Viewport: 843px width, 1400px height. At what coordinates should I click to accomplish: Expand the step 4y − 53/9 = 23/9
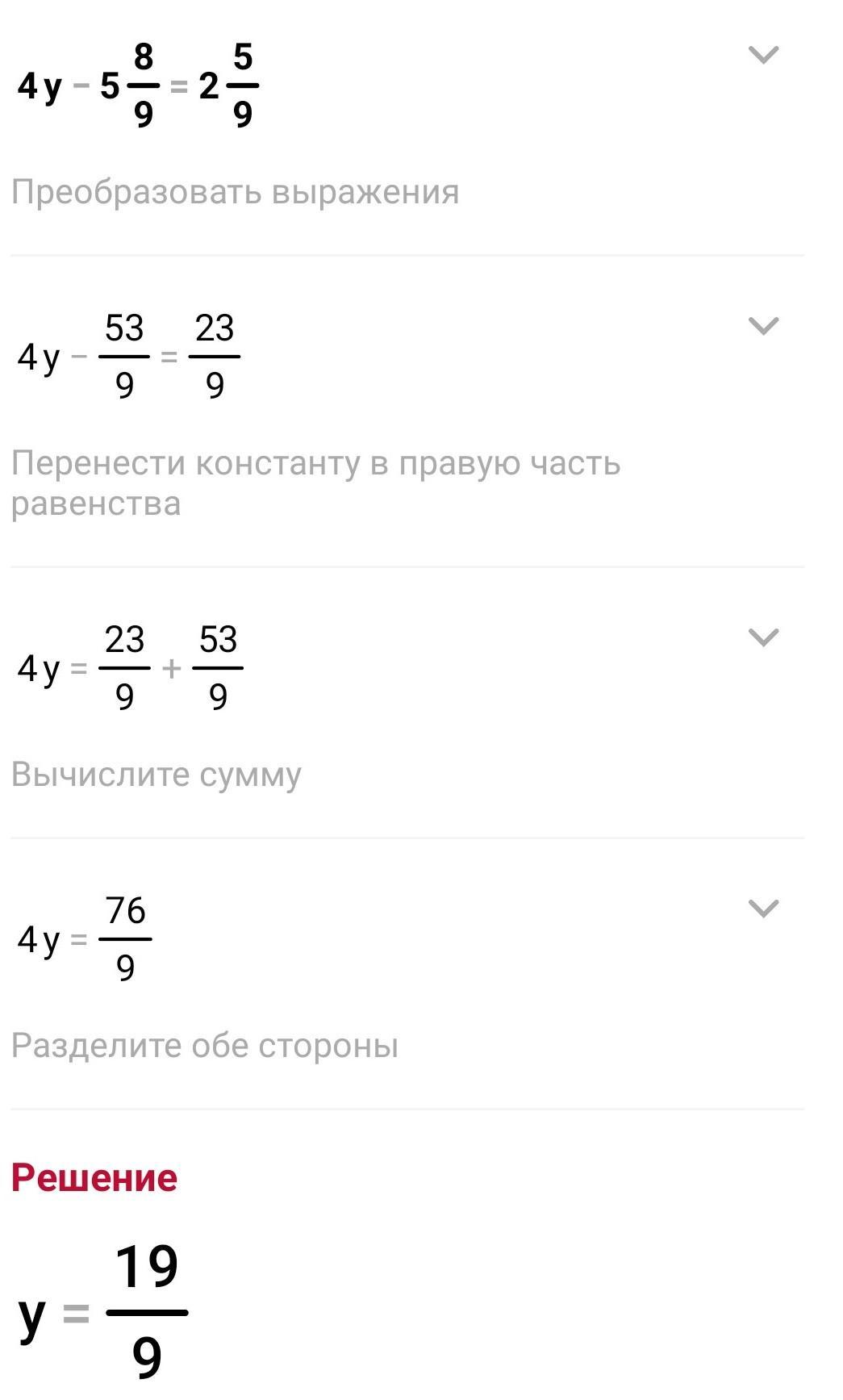pyautogui.click(x=763, y=326)
